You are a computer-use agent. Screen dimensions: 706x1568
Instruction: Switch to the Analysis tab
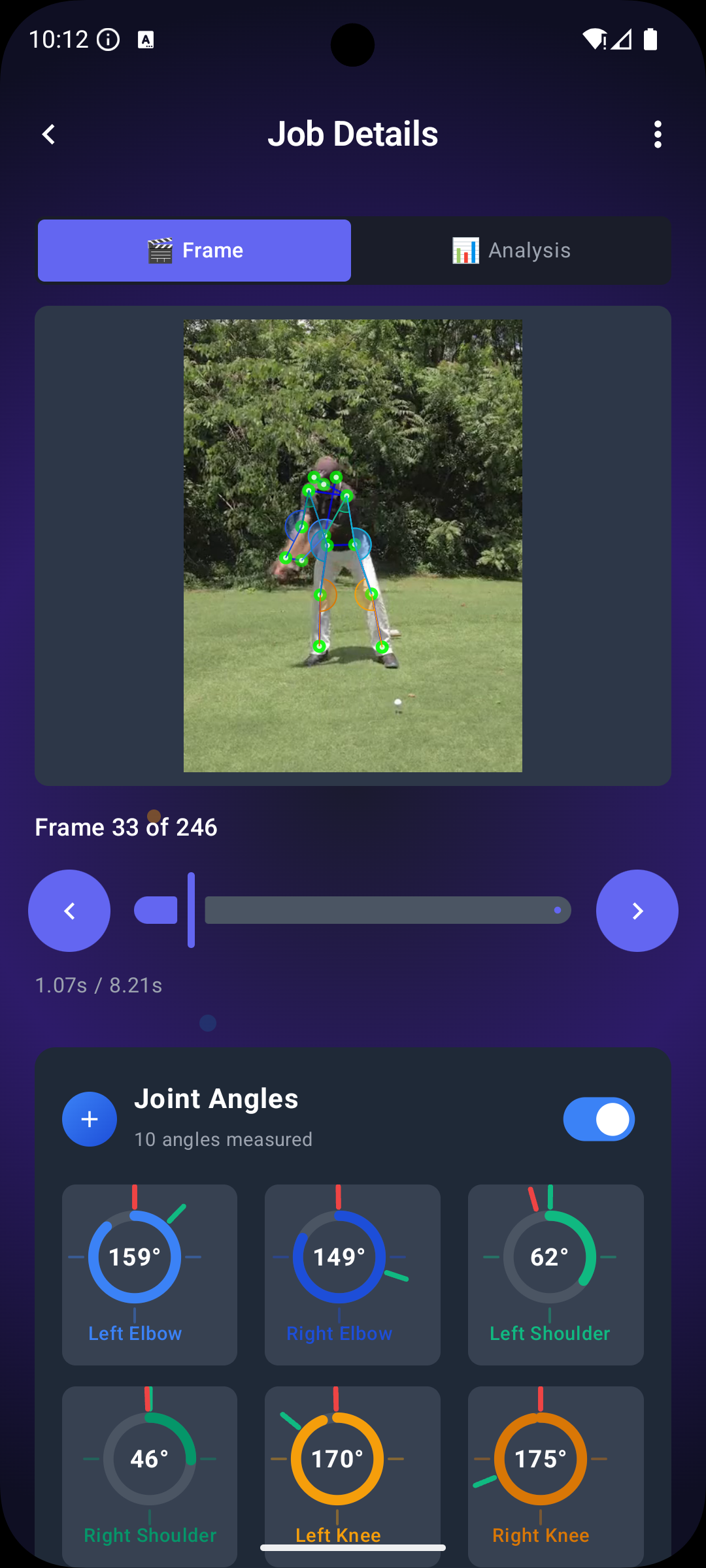511,250
